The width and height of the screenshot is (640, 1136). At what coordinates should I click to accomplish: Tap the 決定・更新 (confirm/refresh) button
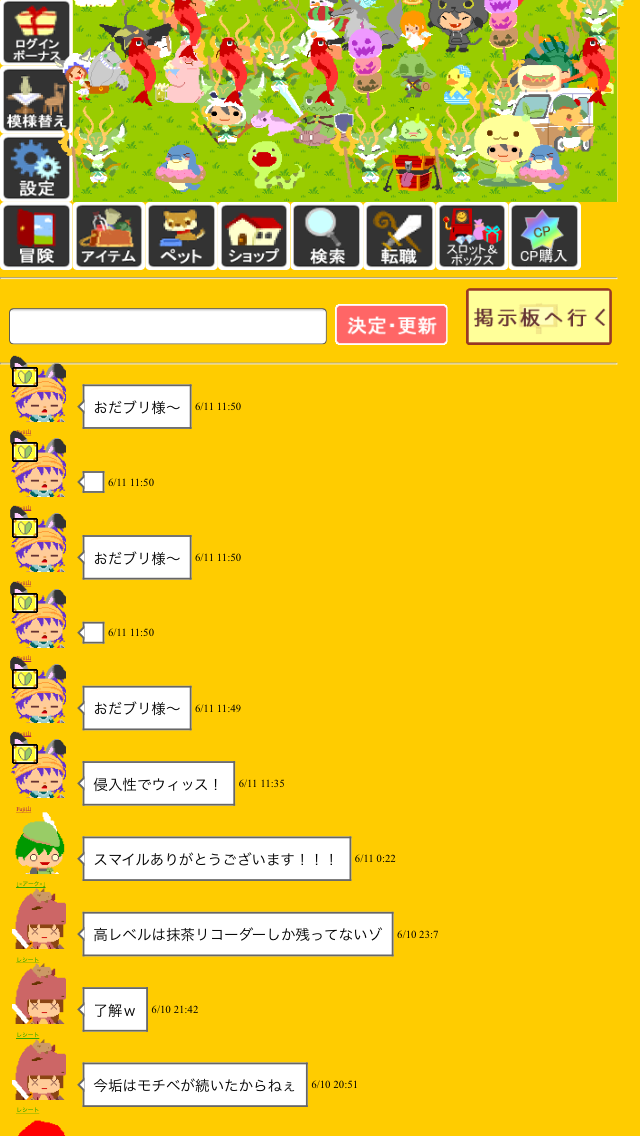tap(391, 325)
